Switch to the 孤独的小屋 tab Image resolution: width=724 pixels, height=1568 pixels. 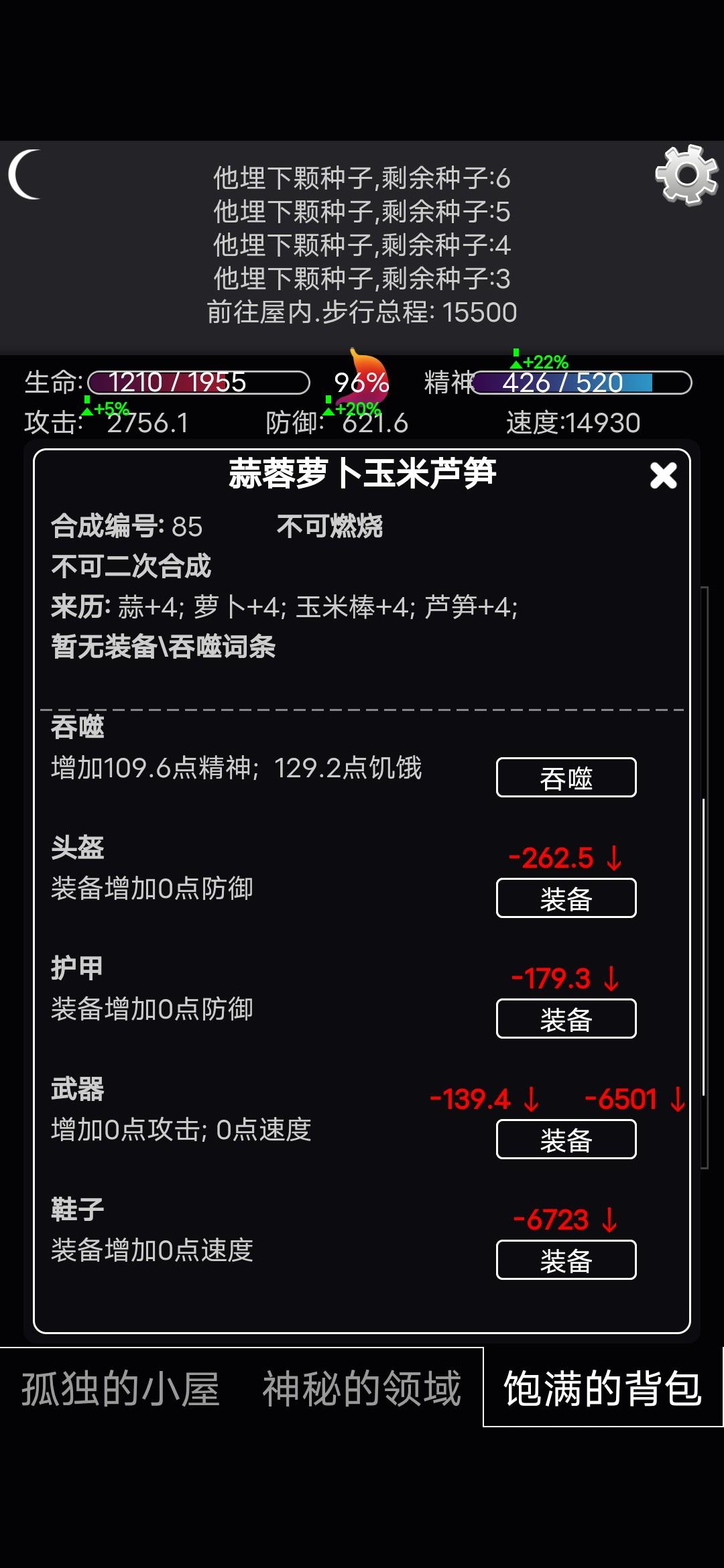click(121, 1388)
